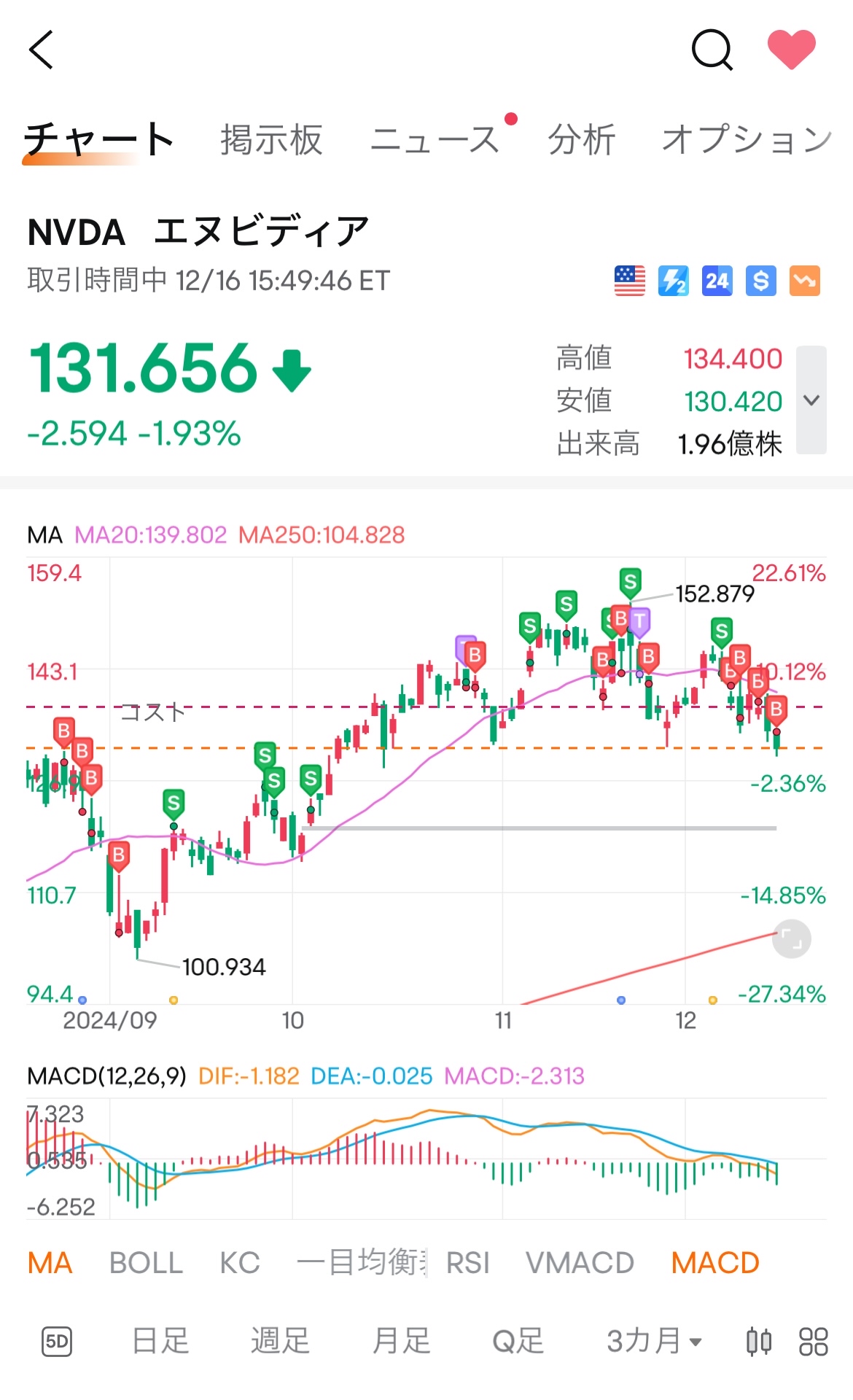Viewport: 853px width, 1400px height.
Task: Open the 3カ月 timeframe dropdown
Action: pos(654,1341)
